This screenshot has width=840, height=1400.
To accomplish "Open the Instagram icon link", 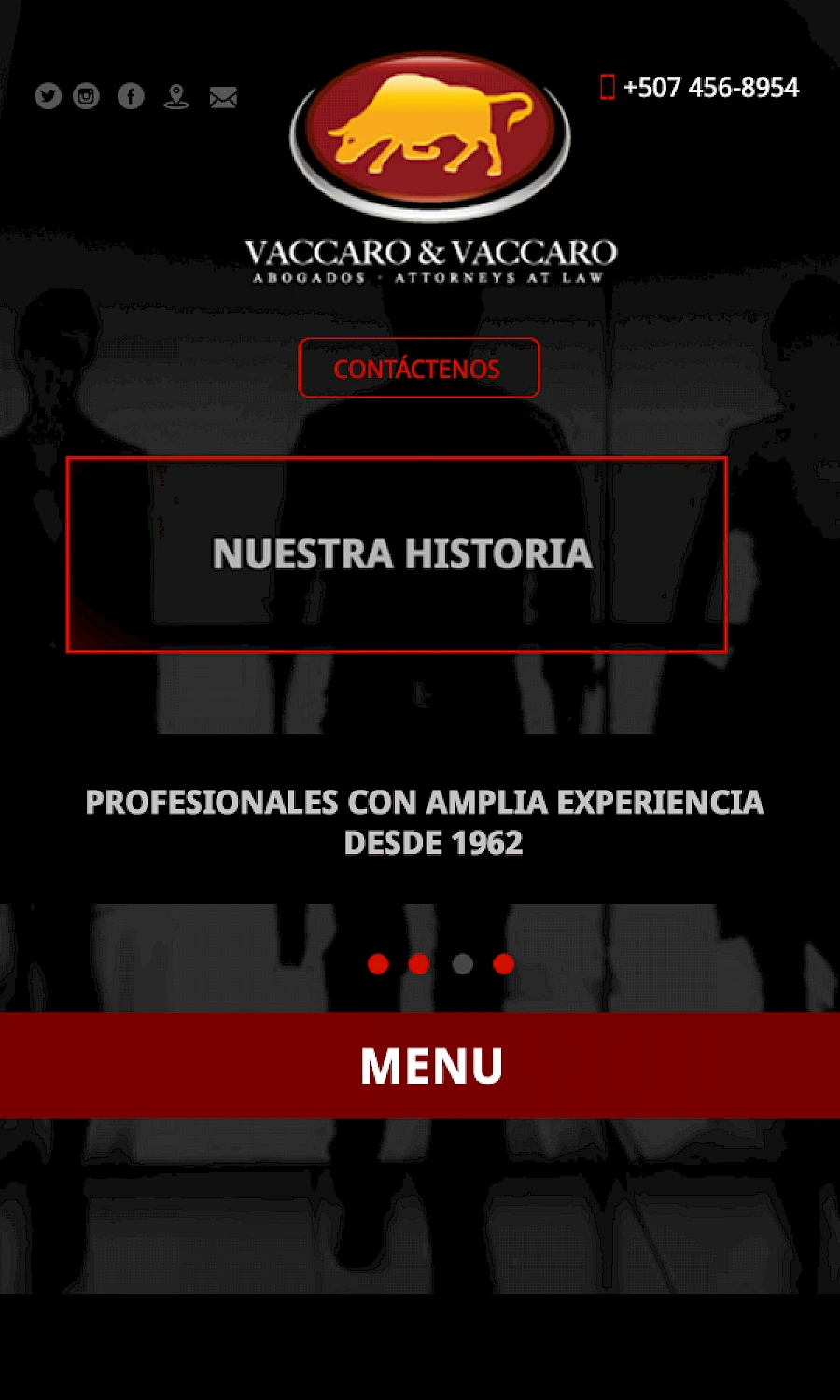I will pyautogui.click(x=86, y=96).
